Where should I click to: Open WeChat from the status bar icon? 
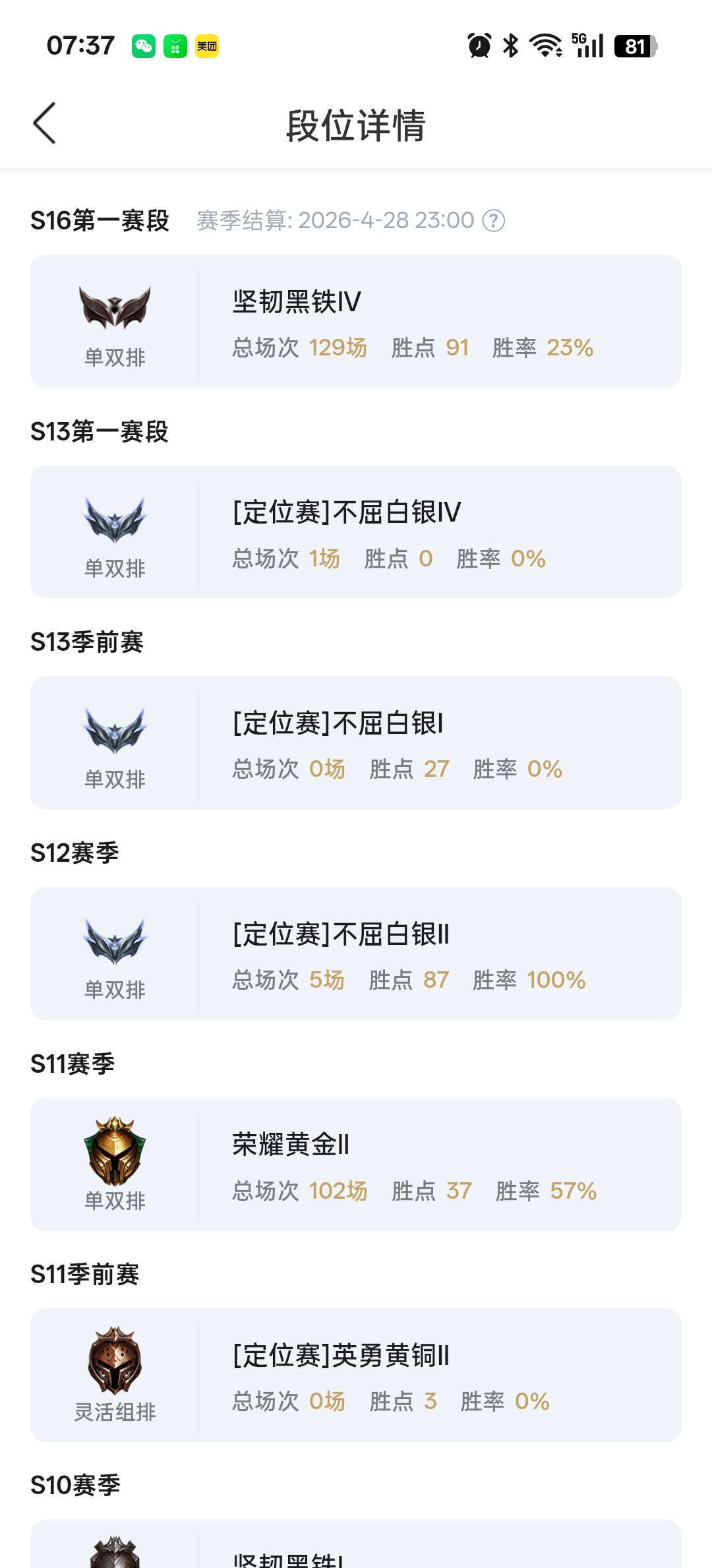pyautogui.click(x=145, y=46)
